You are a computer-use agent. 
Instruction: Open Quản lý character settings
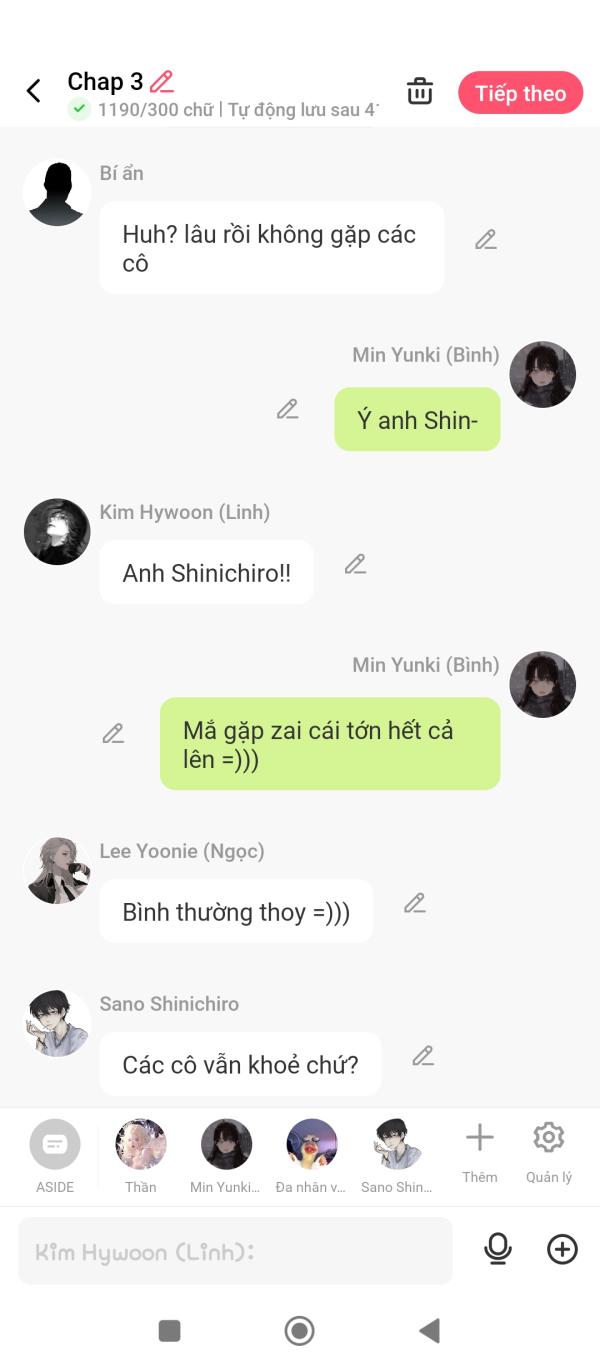click(x=549, y=1152)
